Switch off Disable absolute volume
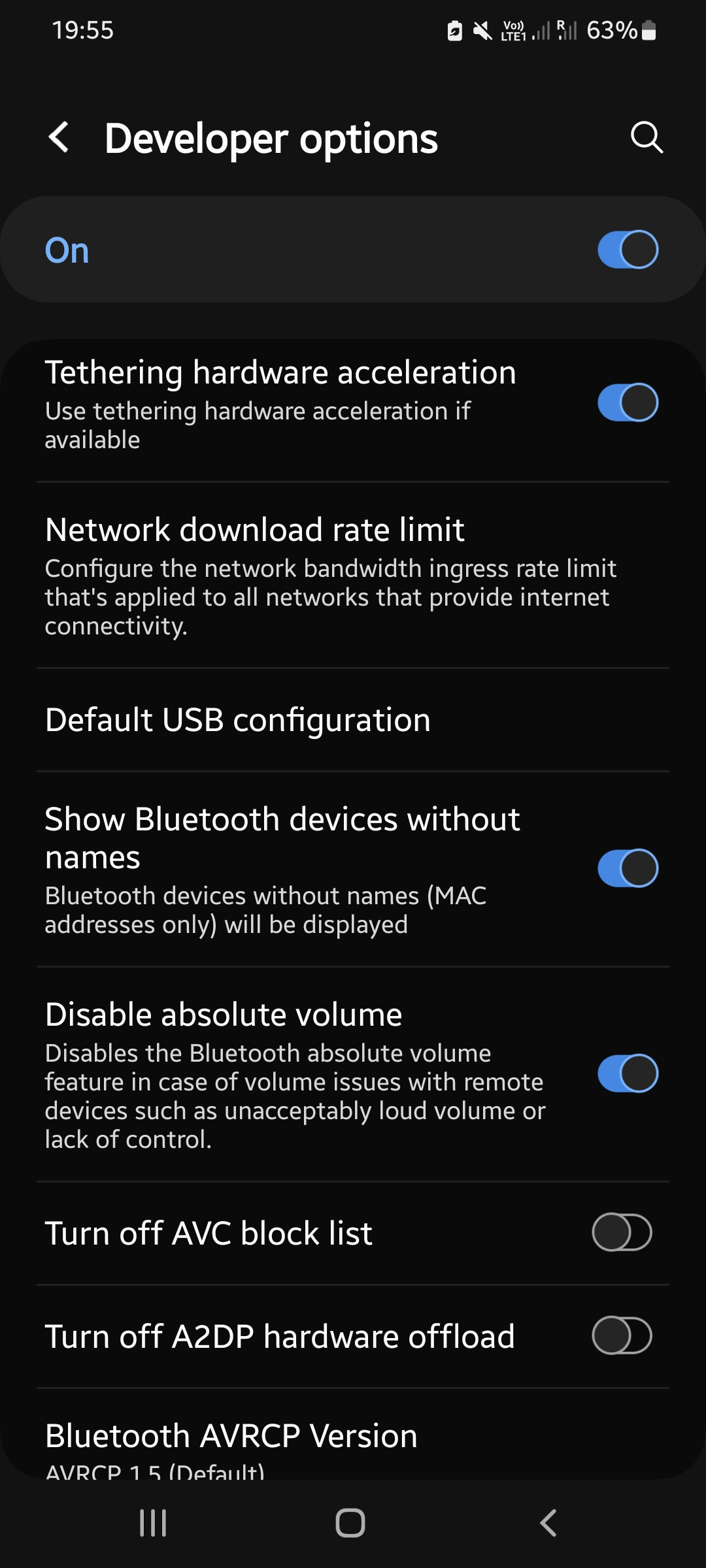The width and height of the screenshot is (706, 1568). point(628,1073)
